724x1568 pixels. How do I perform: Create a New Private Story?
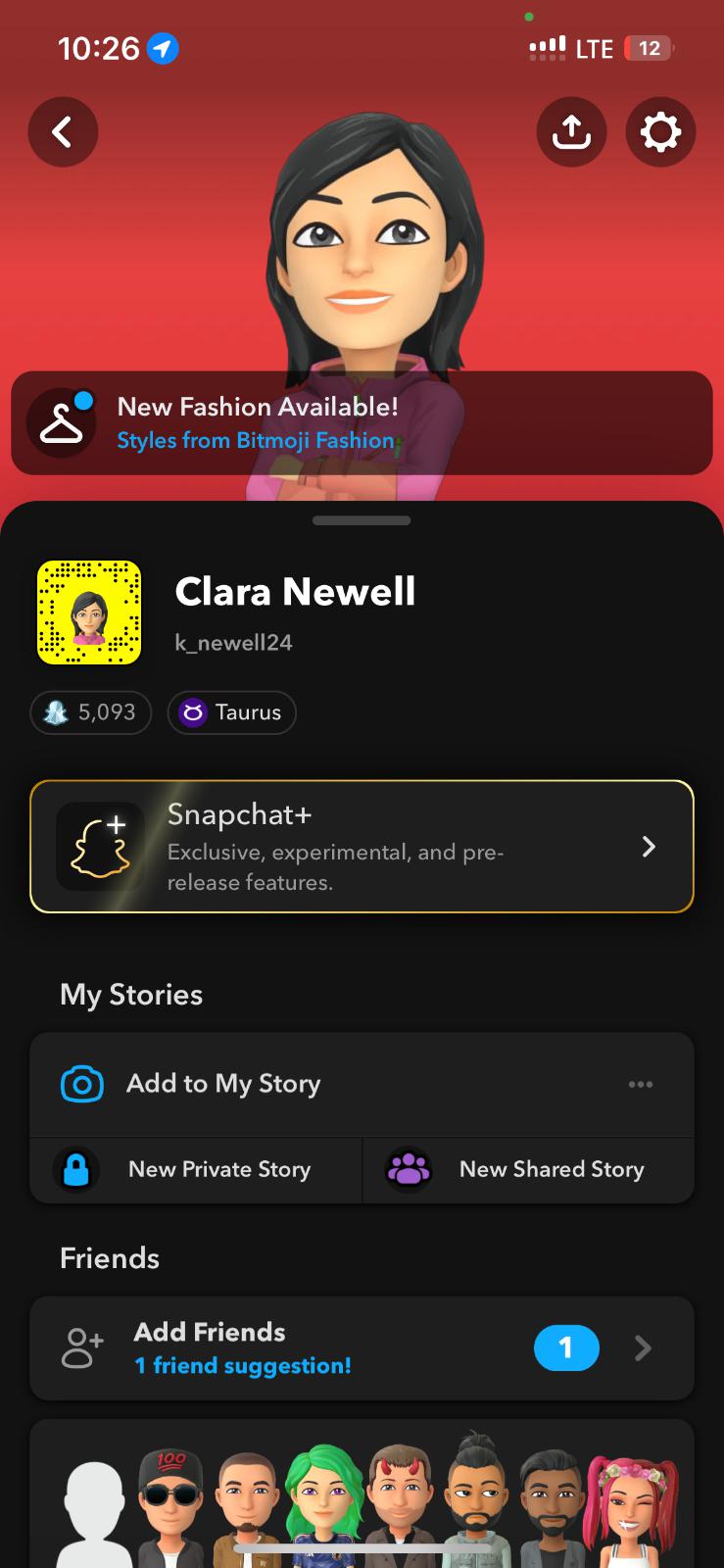pyautogui.click(x=196, y=1170)
